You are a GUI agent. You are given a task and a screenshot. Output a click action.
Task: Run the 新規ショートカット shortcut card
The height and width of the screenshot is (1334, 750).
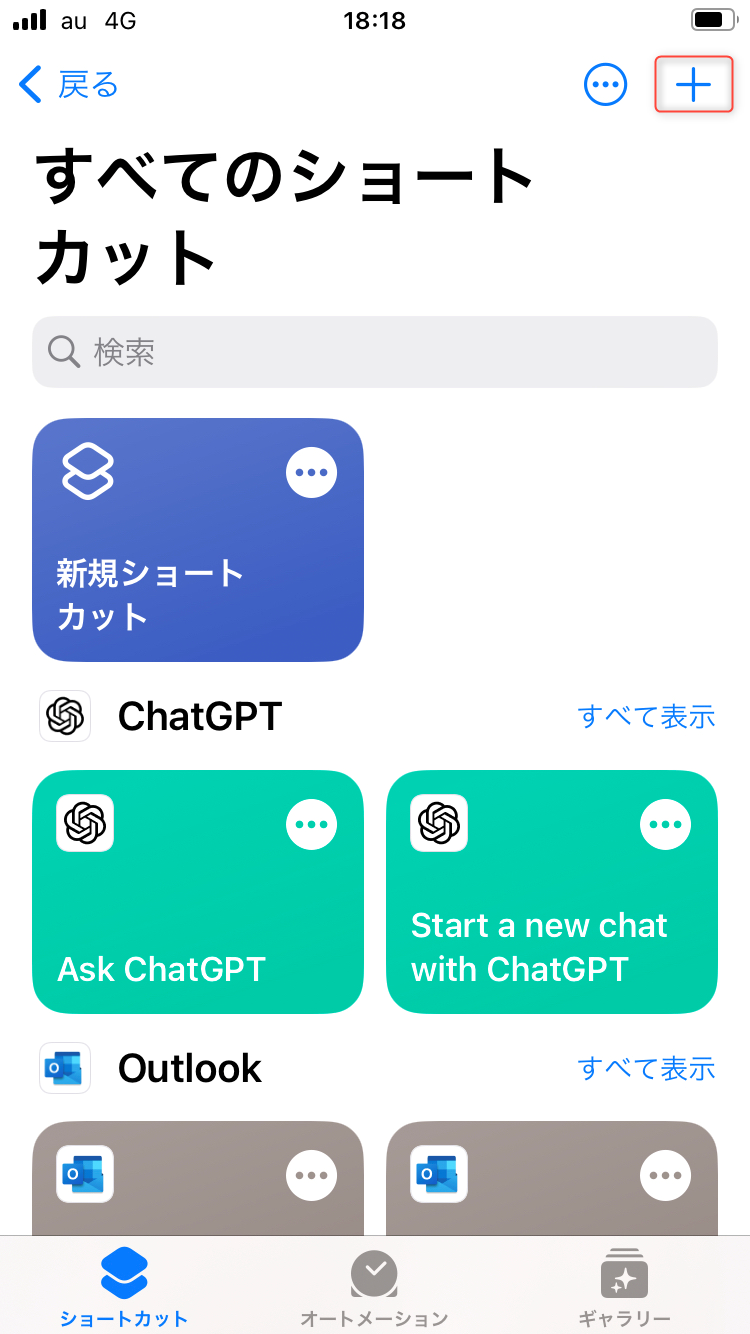[198, 540]
